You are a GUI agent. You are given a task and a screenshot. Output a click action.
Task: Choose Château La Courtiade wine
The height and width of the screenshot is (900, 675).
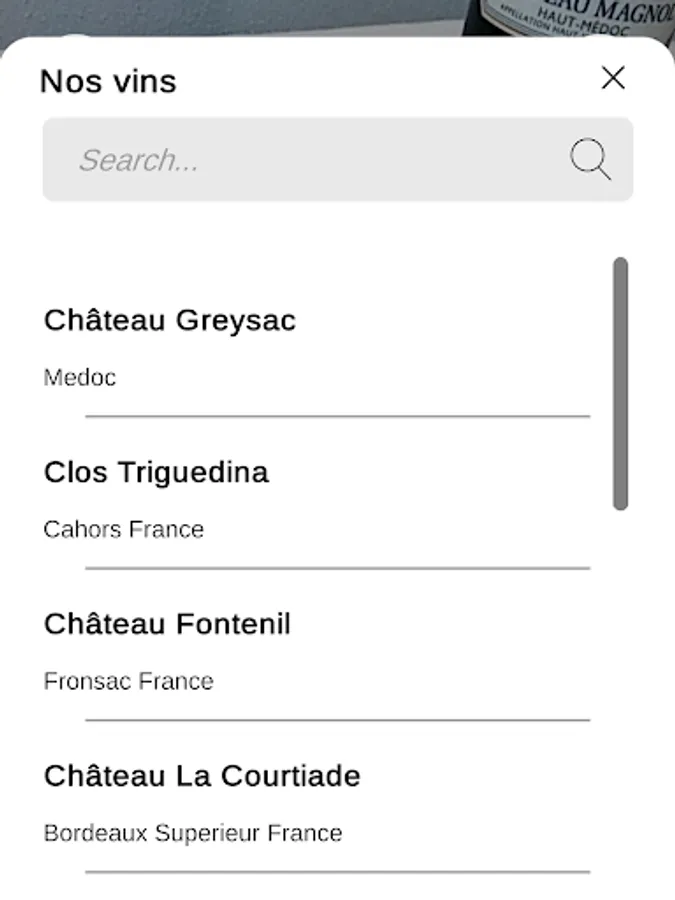(202, 776)
